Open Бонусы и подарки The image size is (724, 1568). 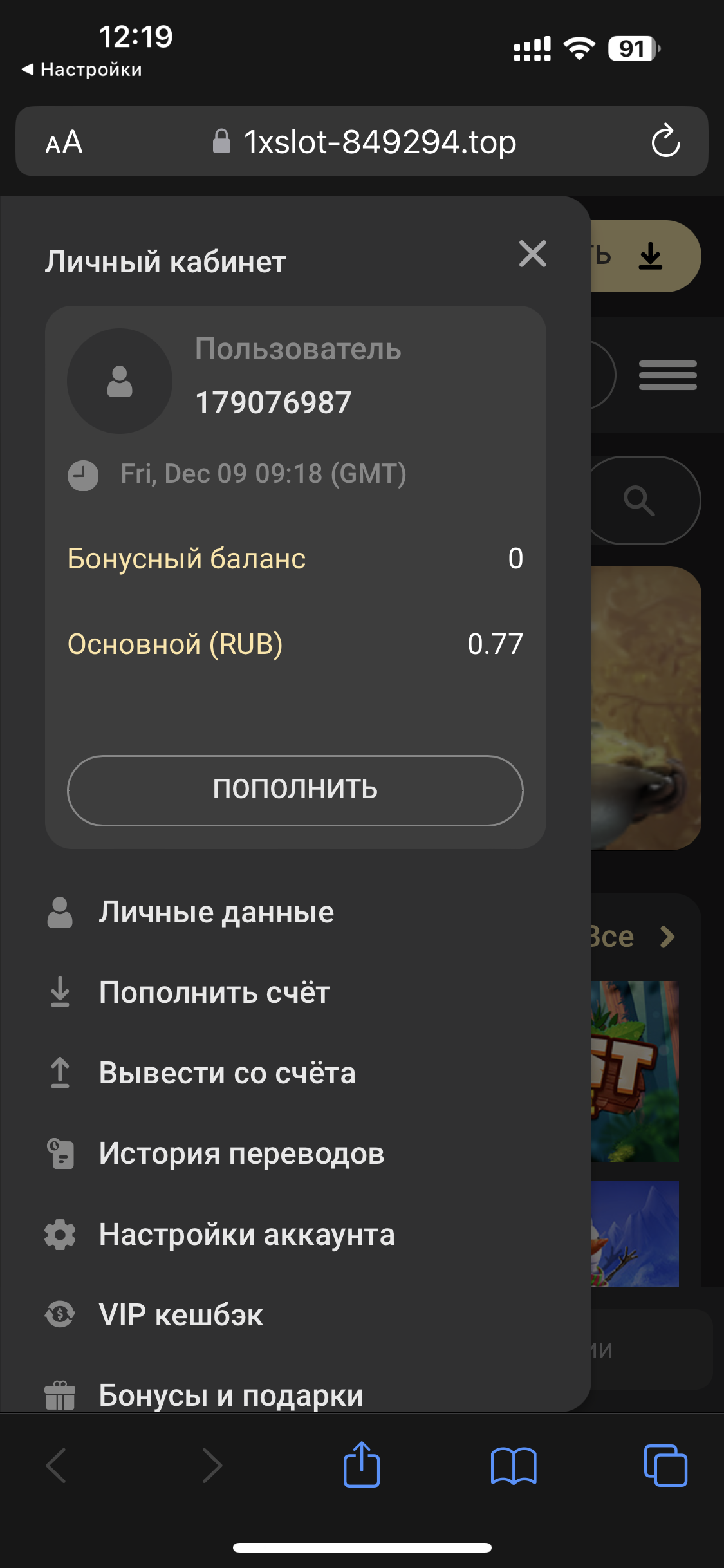230,1395
